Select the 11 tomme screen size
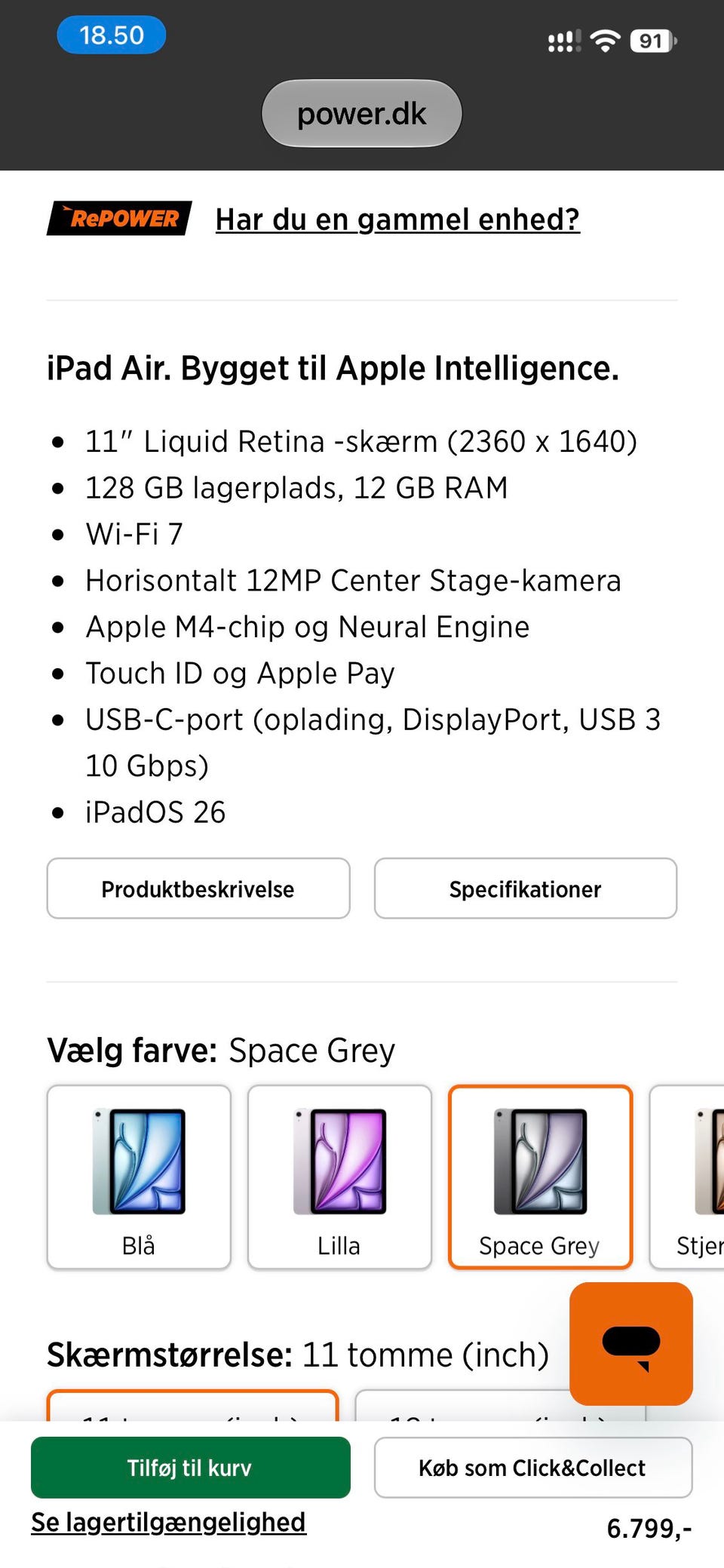The height and width of the screenshot is (1568, 724). [x=192, y=1406]
